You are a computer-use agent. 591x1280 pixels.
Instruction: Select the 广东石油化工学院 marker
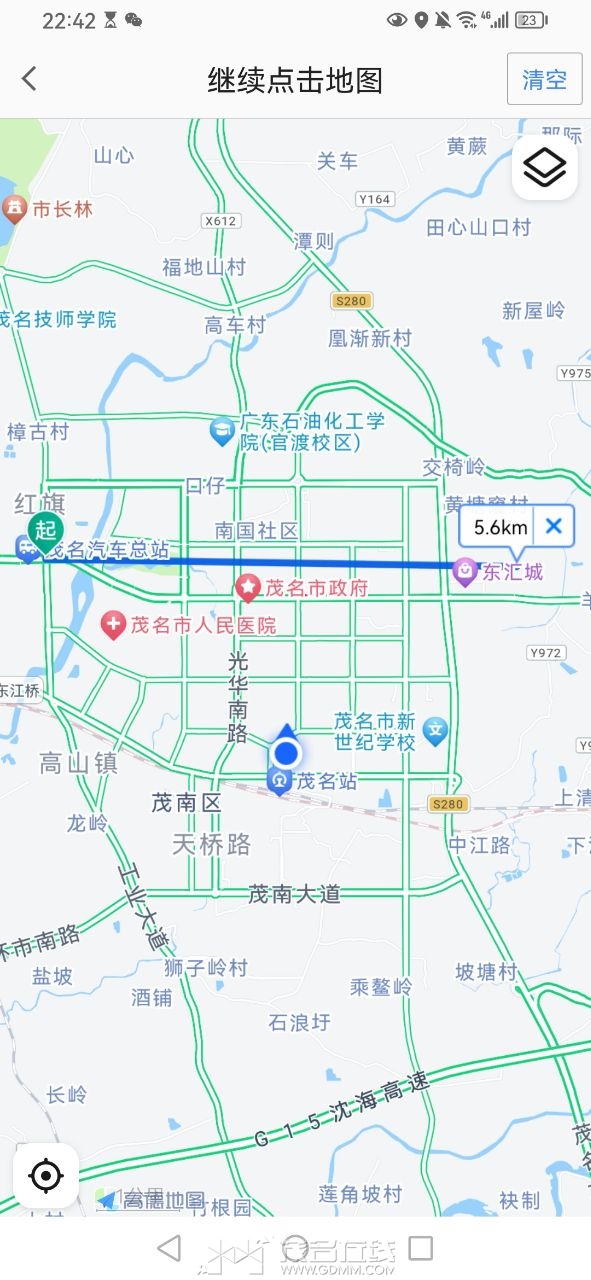coord(222,432)
